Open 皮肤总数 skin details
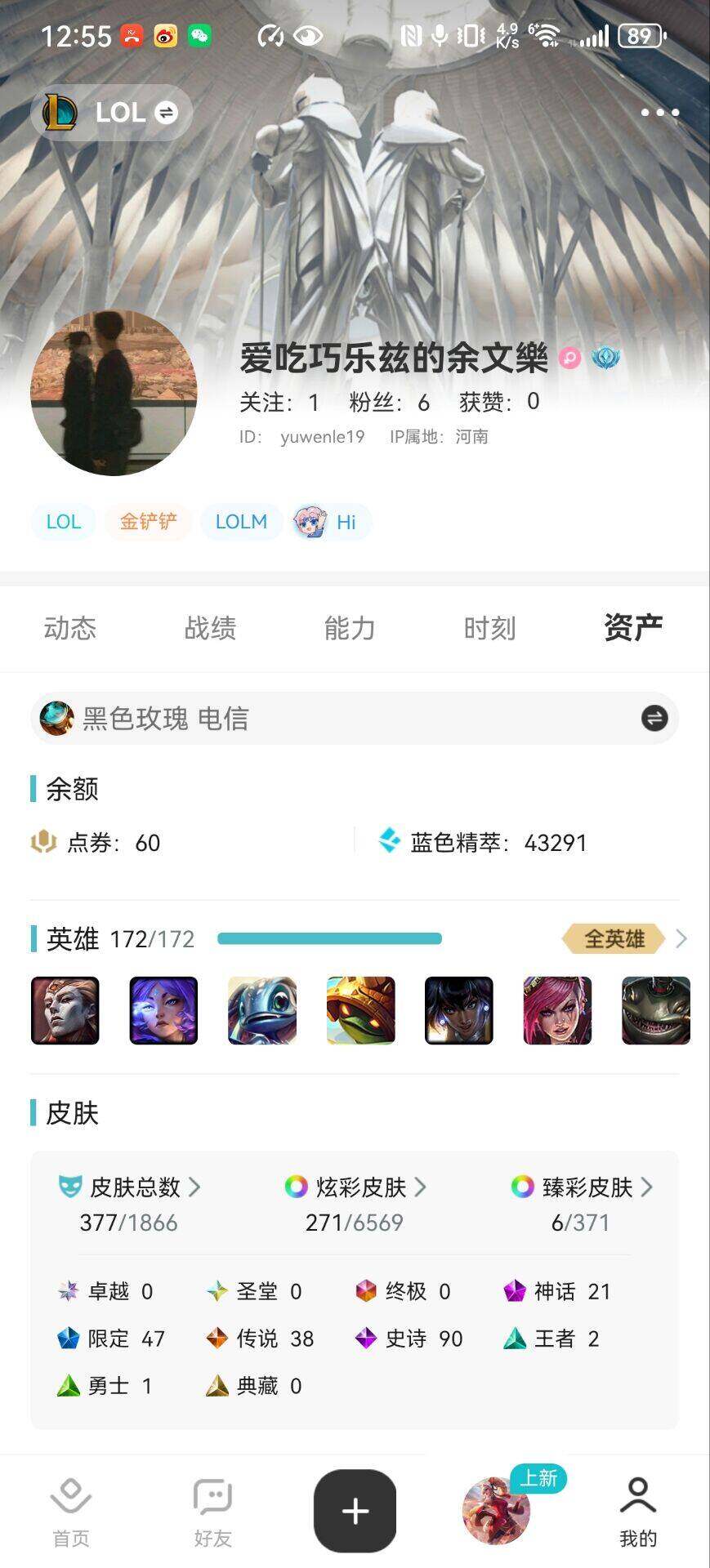Image resolution: width=710 pixels, height=1568 pixels. pos(131,1187)
